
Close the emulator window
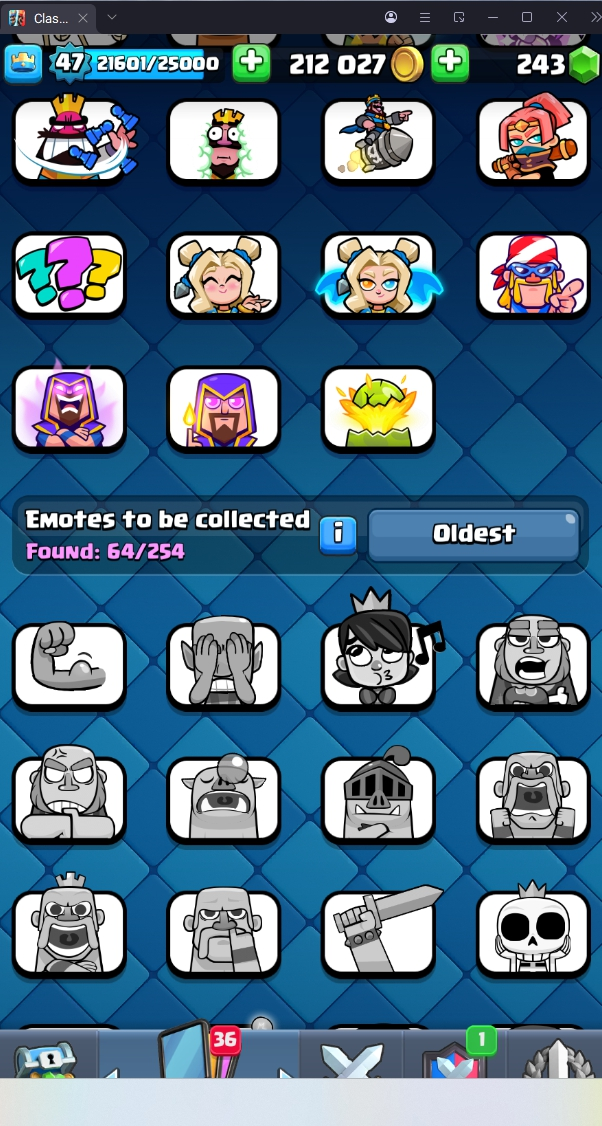(561, 17)
